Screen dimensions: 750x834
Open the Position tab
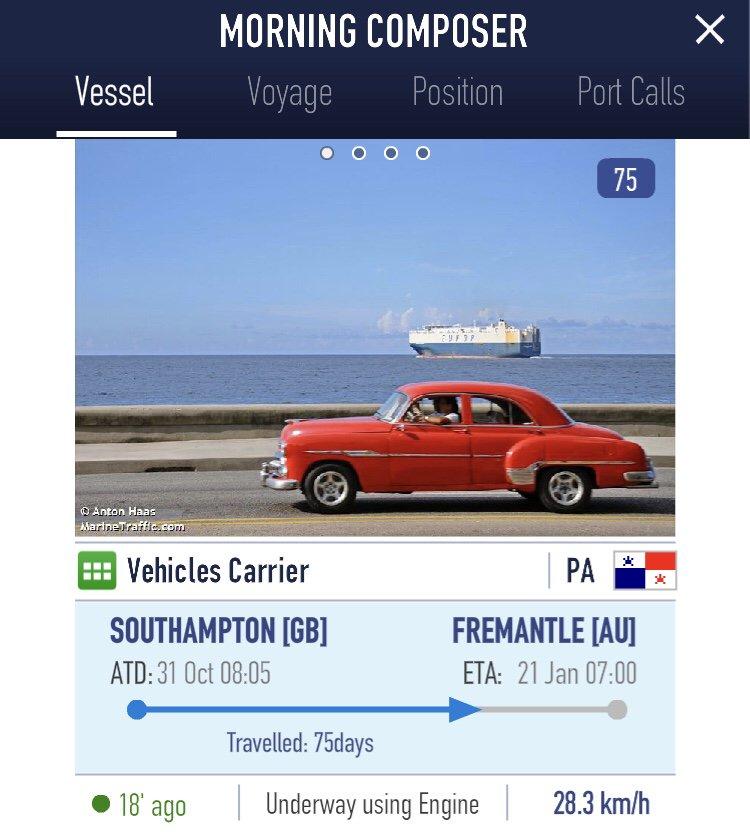click(x=457, y=93)
